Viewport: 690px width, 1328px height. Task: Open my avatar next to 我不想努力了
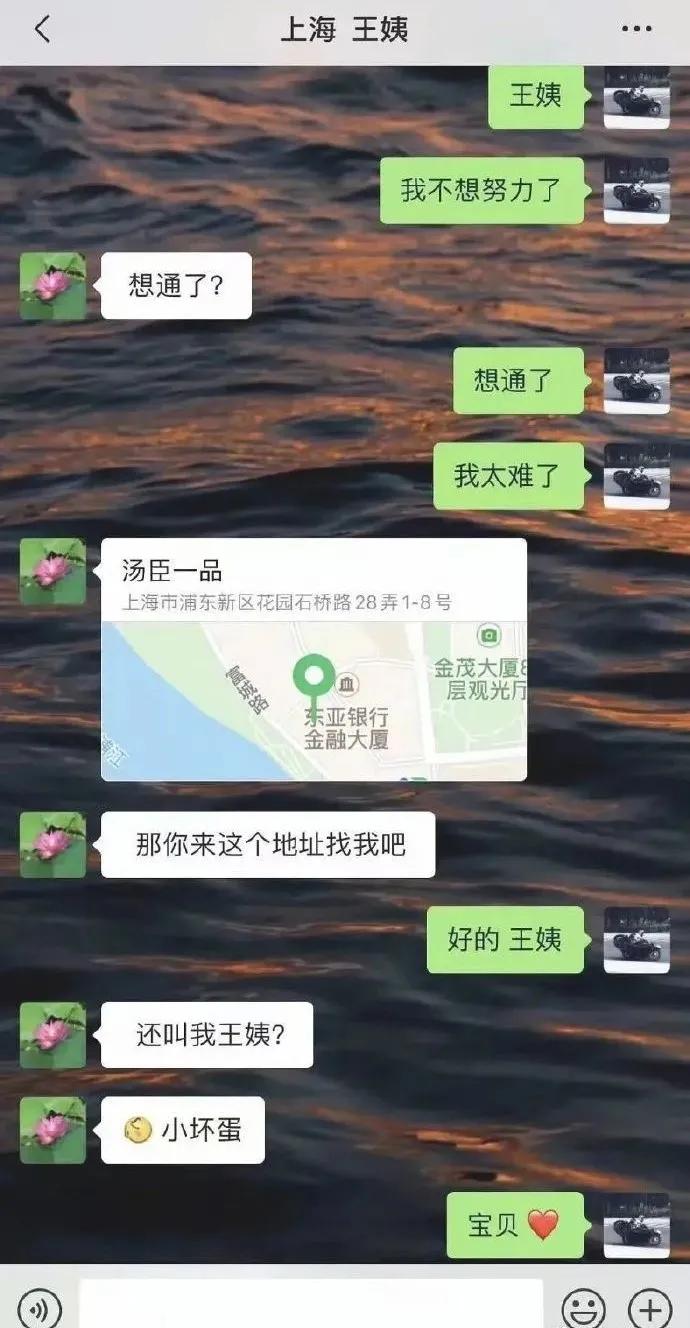tap(636, 190)
